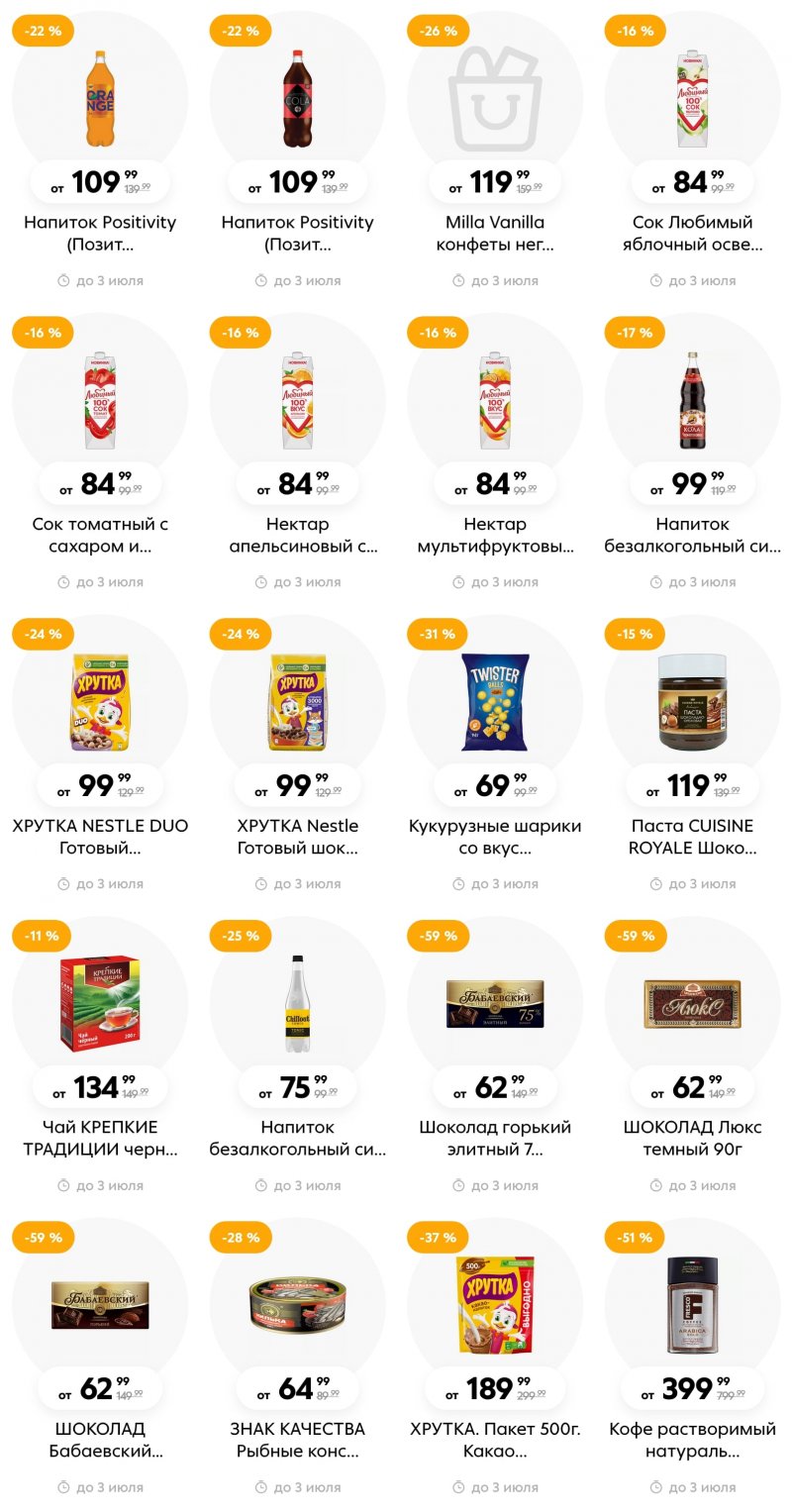Open Напиток безалкогольный priced from 99.99
The image size is (792, 1512).
coord(693,401)
